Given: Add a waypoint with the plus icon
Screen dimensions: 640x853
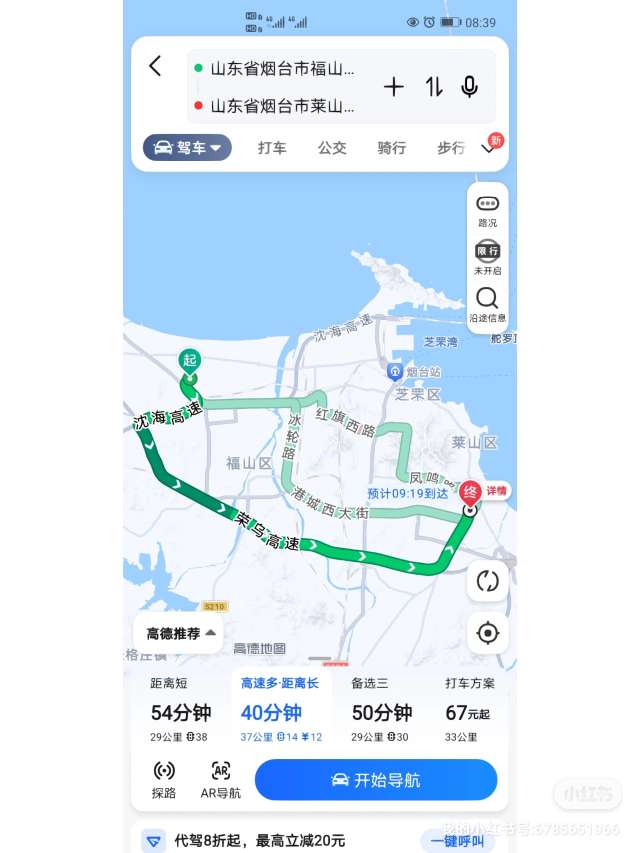Looking at the screenshot, I should click(x=394, y=87).
